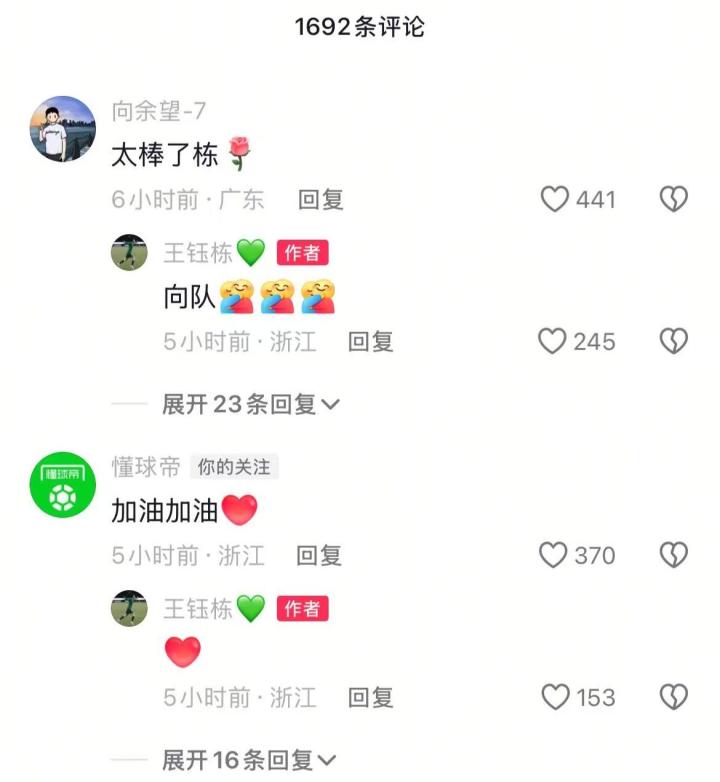The width and height of the screenshot is (720, 782).
Task: Reply to 懂球帝's comment 加油加油
Action: coord(320,555)
